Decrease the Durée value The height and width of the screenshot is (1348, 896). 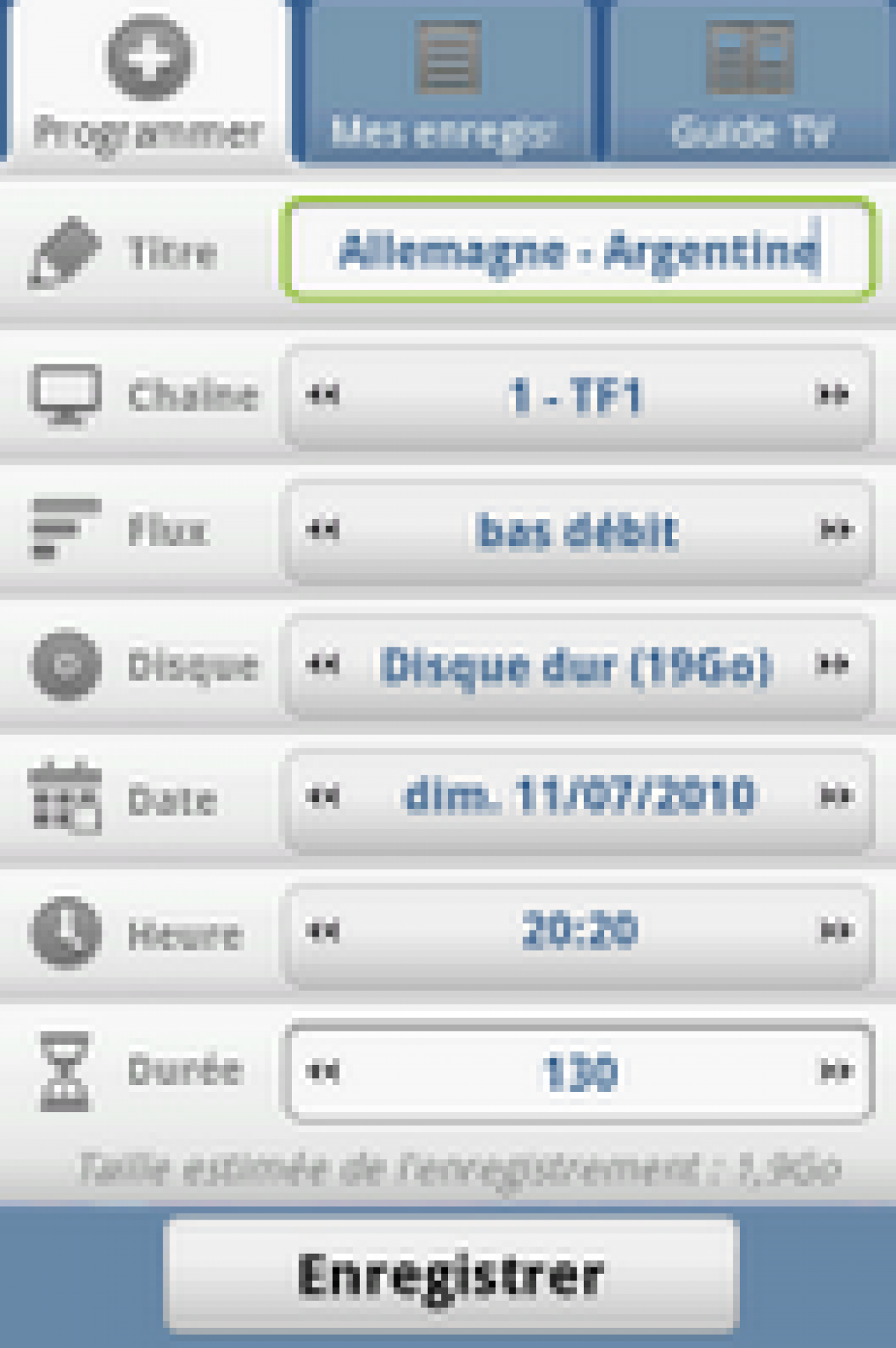(323, 1071)
